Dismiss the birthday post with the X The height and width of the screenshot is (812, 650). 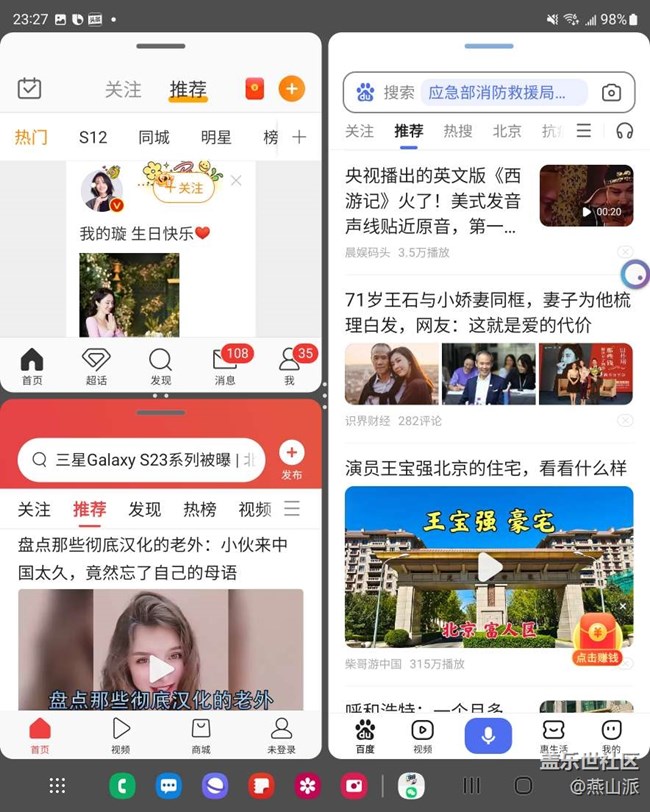[x=236, y=181]
